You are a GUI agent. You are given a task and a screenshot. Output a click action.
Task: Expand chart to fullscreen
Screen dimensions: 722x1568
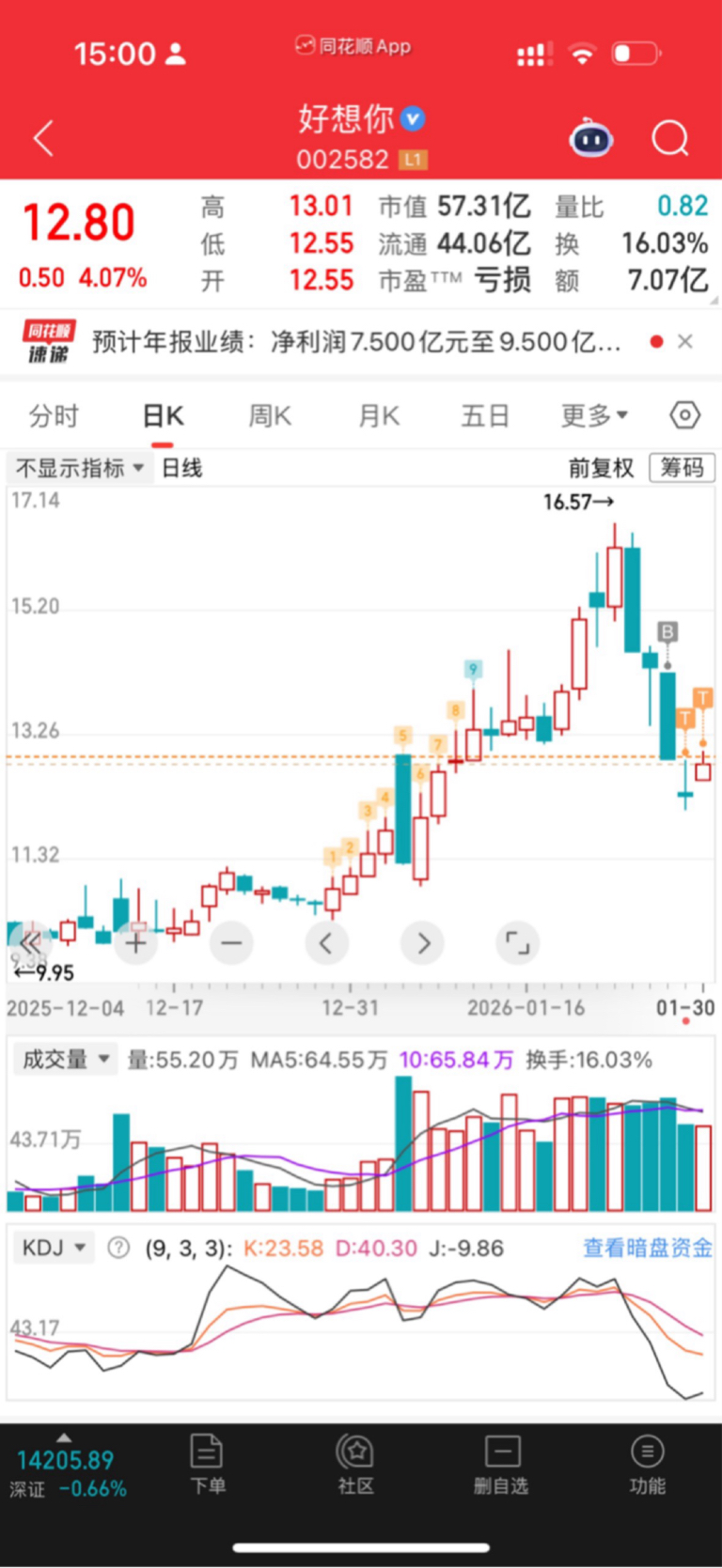click(x=517, y=942)
